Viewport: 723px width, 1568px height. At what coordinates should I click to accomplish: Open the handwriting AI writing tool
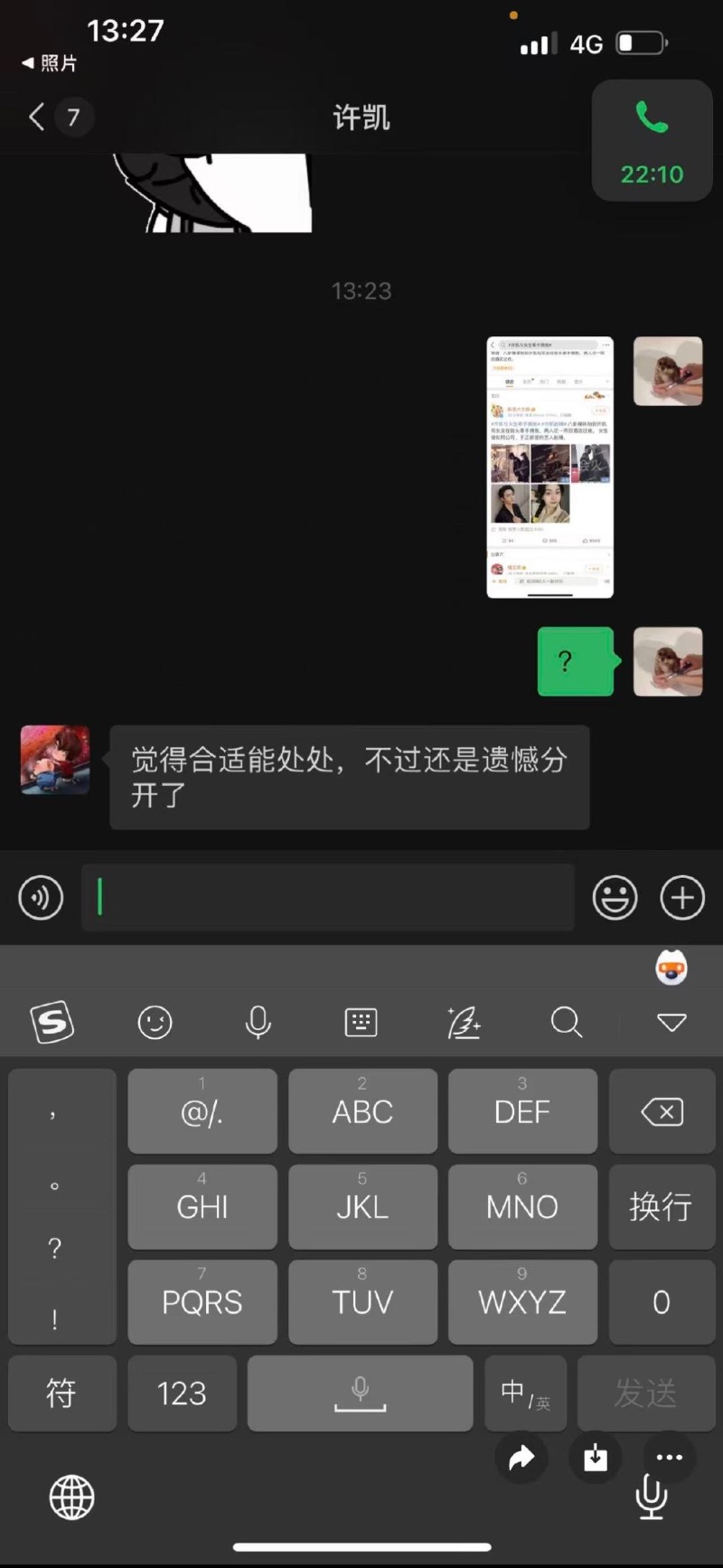[x=464, y=1023]
